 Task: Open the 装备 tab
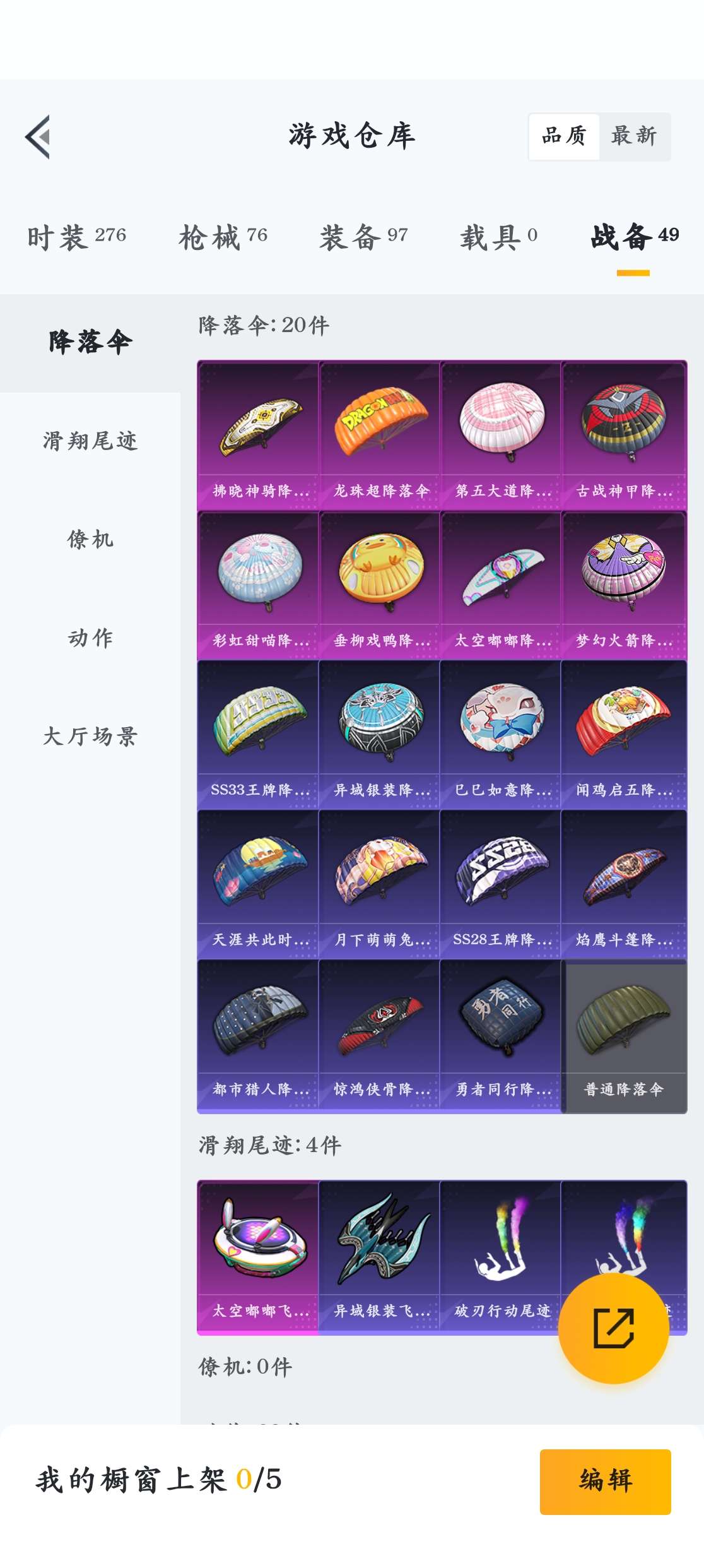tap(363, 237)
